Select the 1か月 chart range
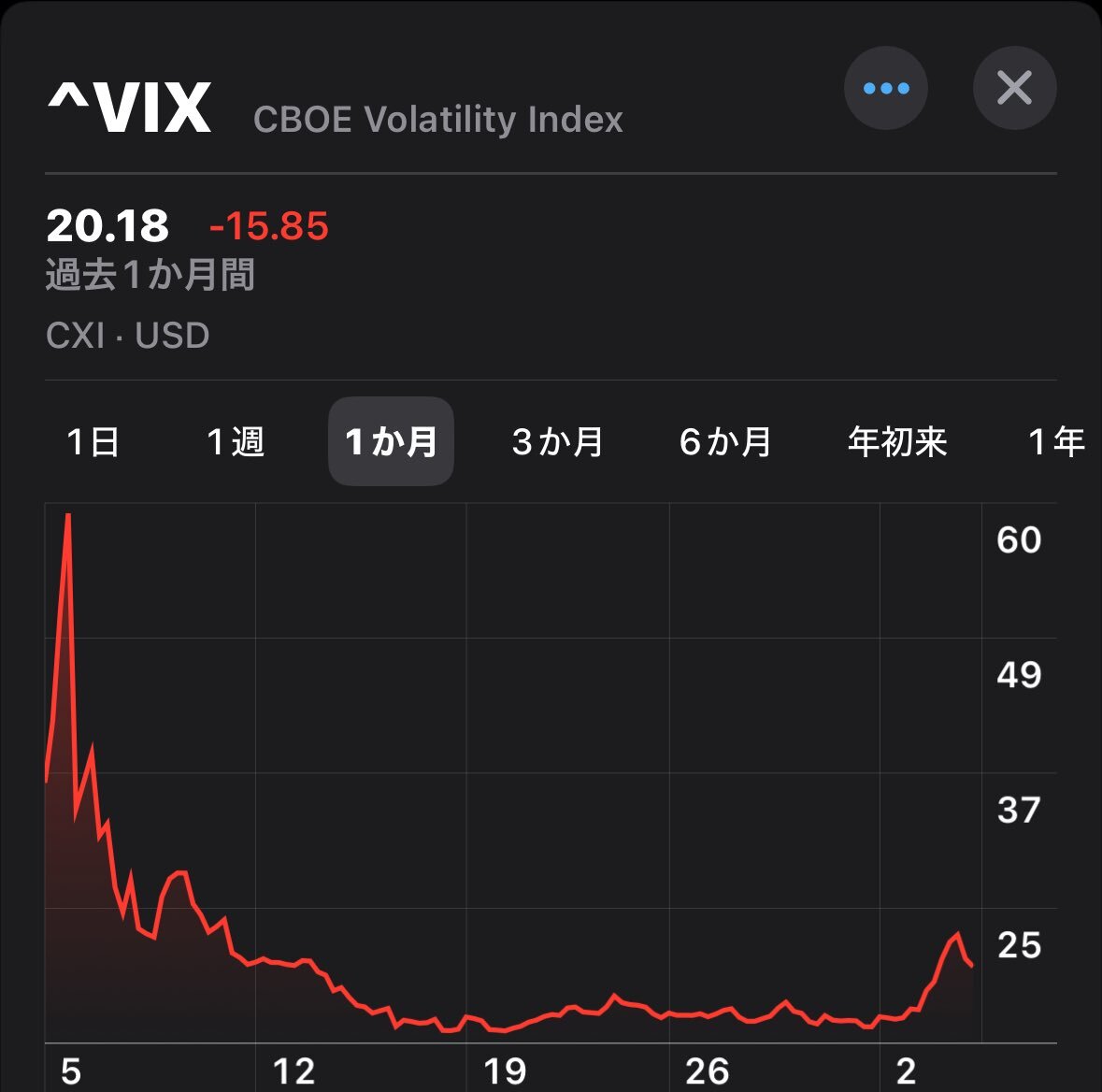This screenshot has height=1092, width=1102. pos(391,441)
